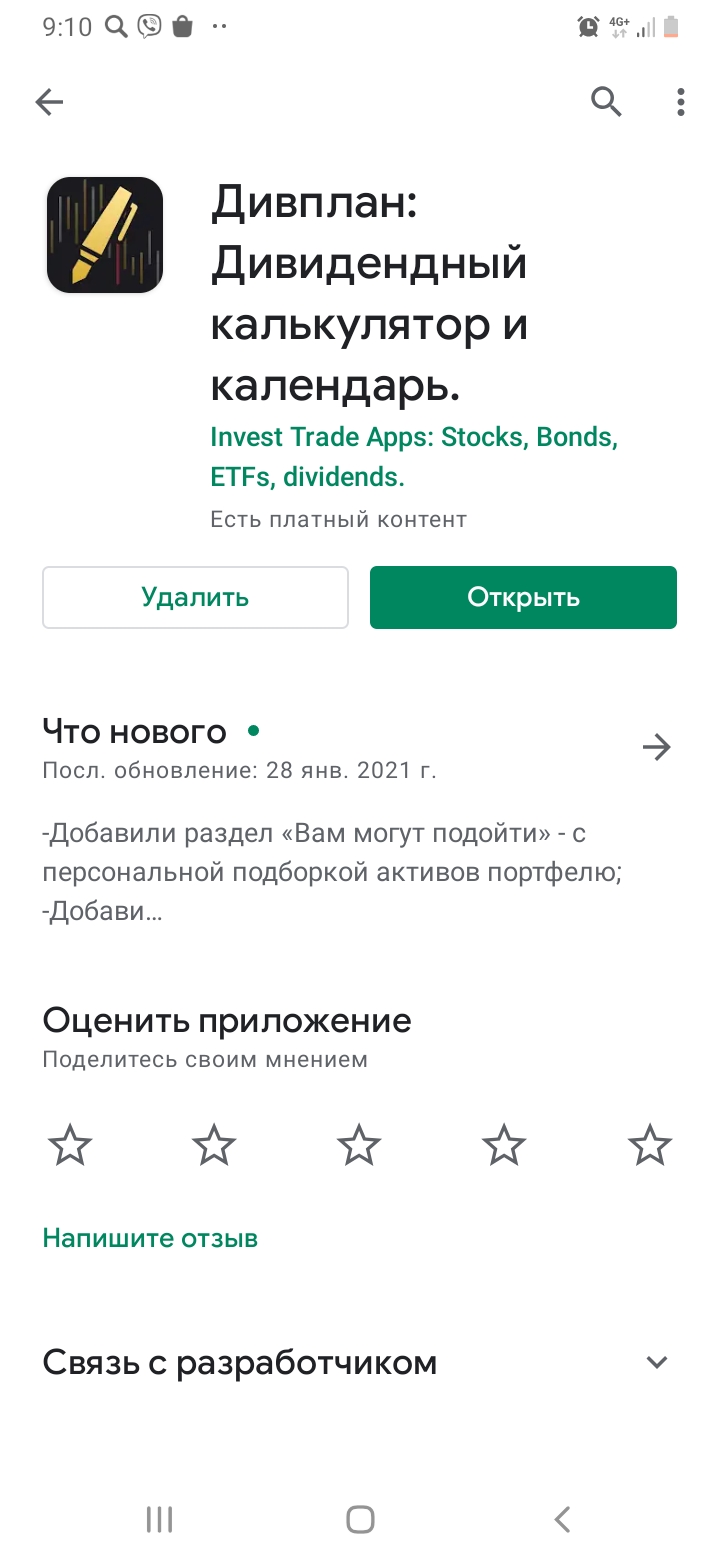
Task: Open Что нового details arrow
Action: coord(656,747)
